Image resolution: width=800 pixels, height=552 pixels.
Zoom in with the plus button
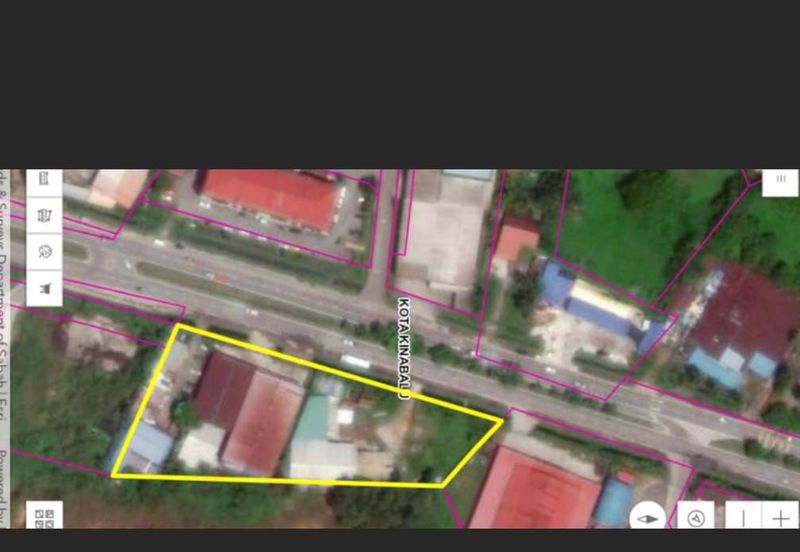tap(781, 518)
